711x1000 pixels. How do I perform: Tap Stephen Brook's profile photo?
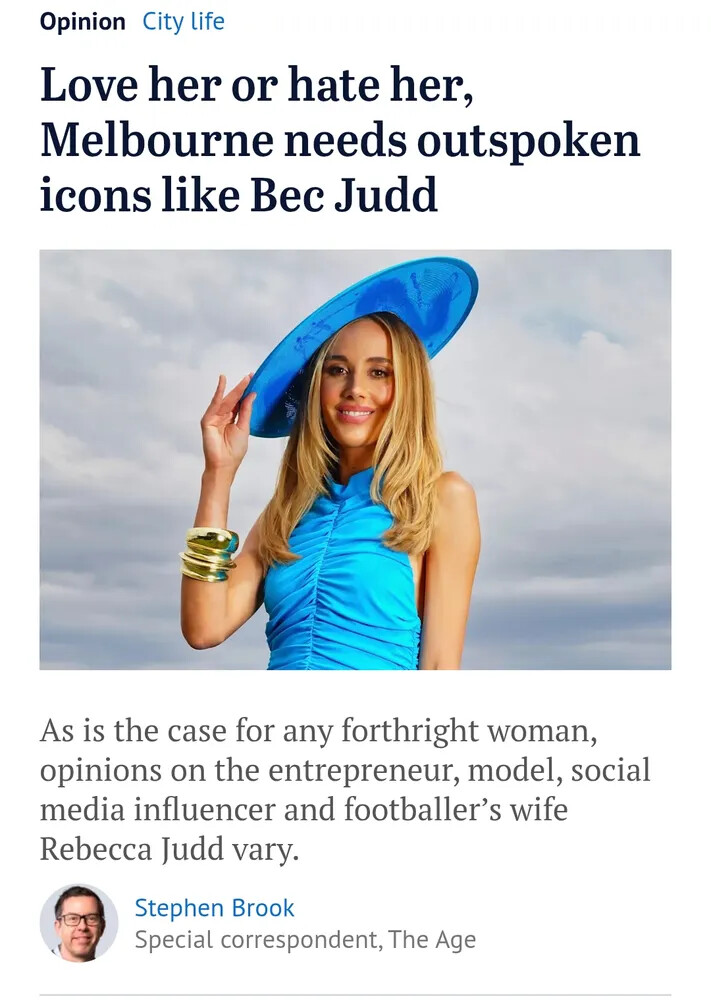click(79, 923)
